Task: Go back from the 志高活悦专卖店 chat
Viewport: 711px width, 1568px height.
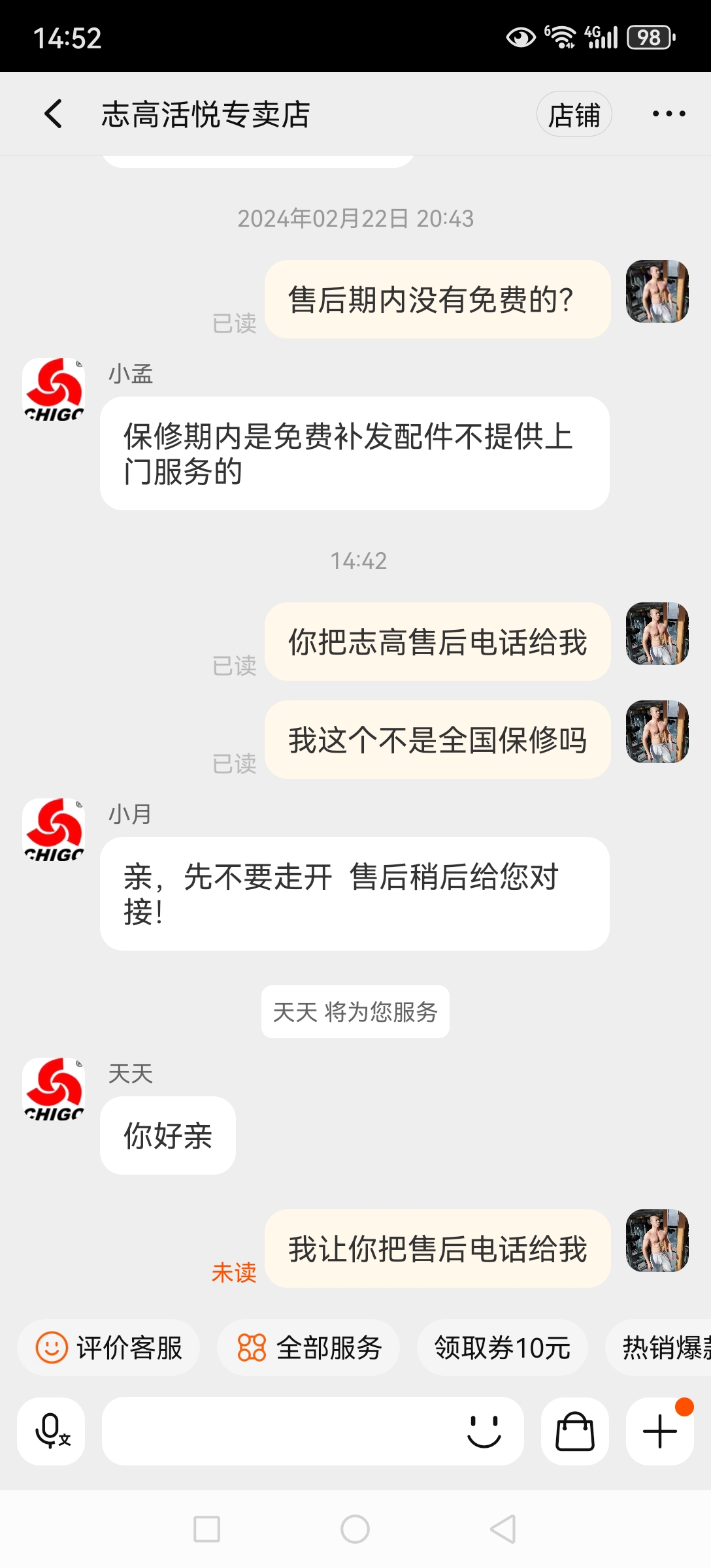Action: [x=54, y=114]
